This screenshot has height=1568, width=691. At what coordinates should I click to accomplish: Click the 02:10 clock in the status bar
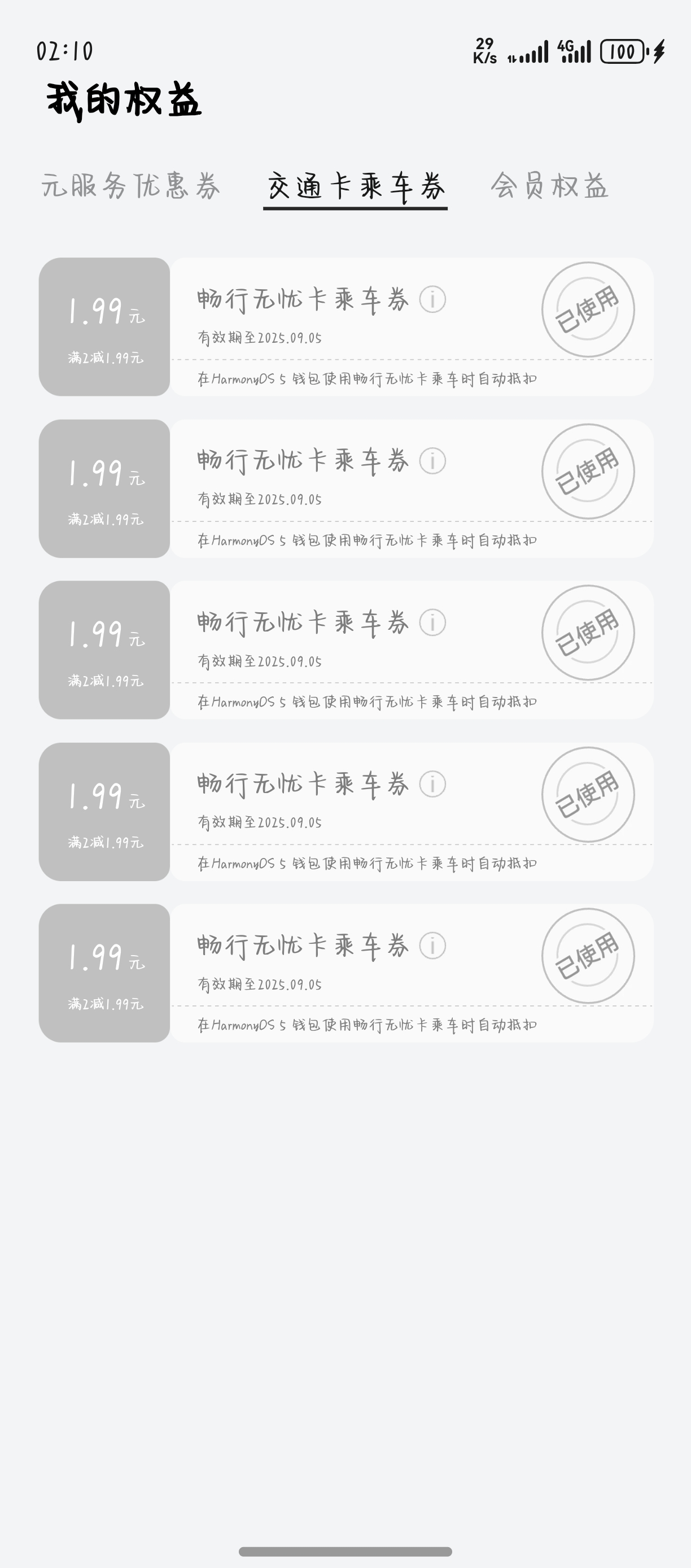(64, 53)
